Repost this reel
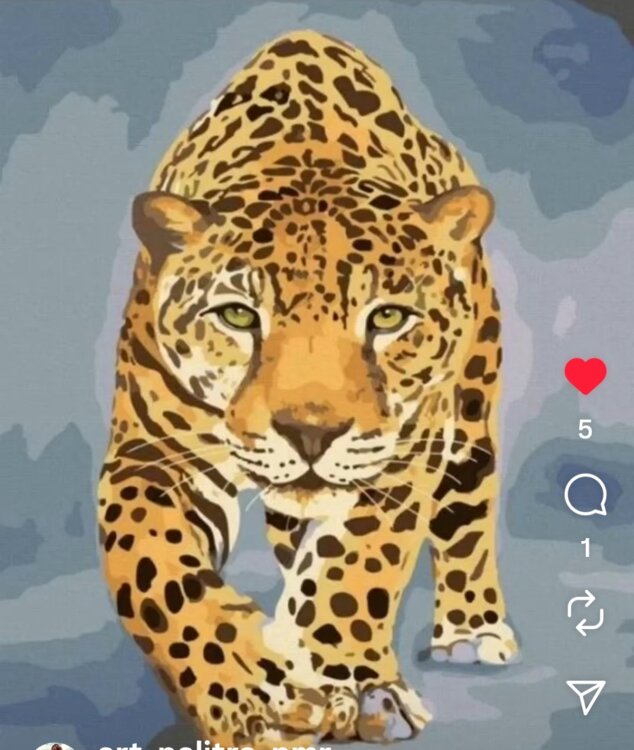This screenshot has width=634, height=750. click(x=585, y=612)
